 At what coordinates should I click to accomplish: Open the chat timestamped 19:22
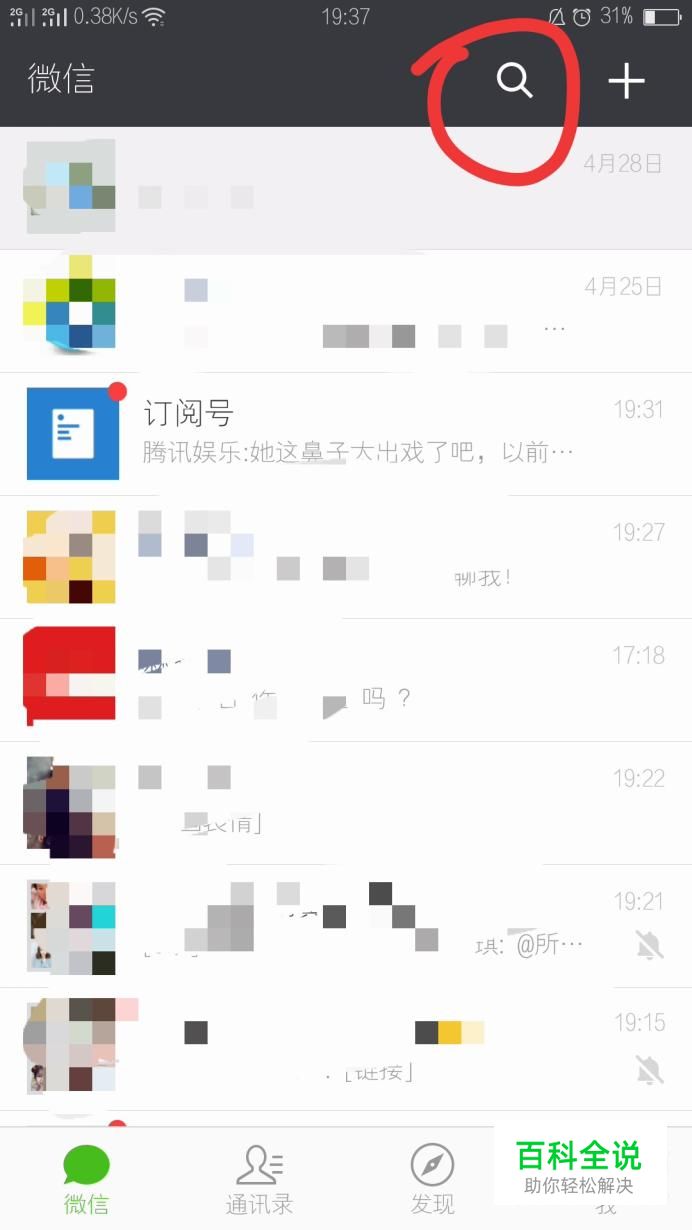pos(346,803)
